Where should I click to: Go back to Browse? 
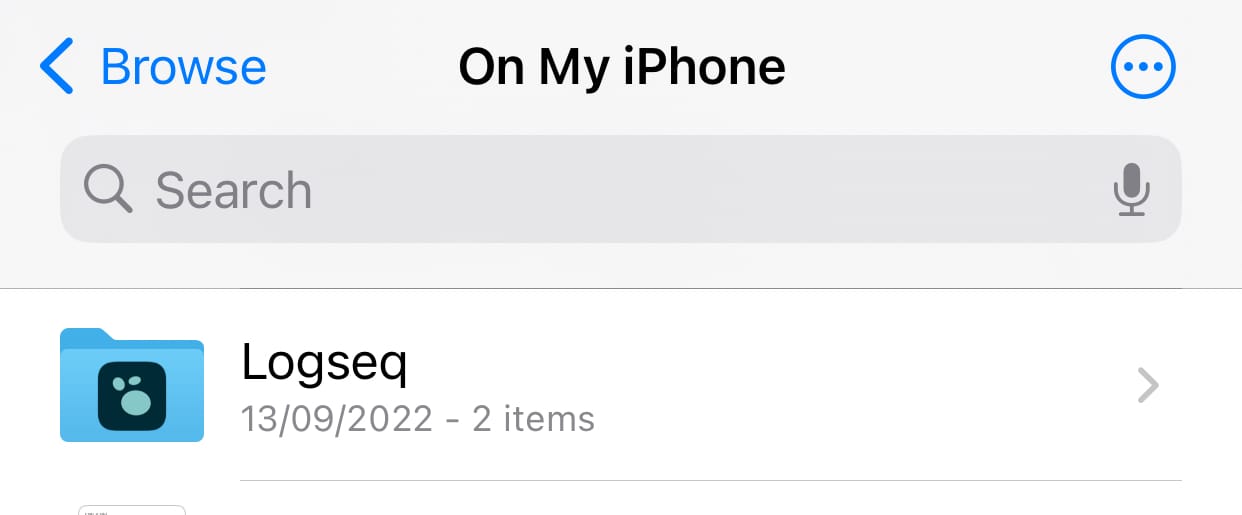[153, 66]
